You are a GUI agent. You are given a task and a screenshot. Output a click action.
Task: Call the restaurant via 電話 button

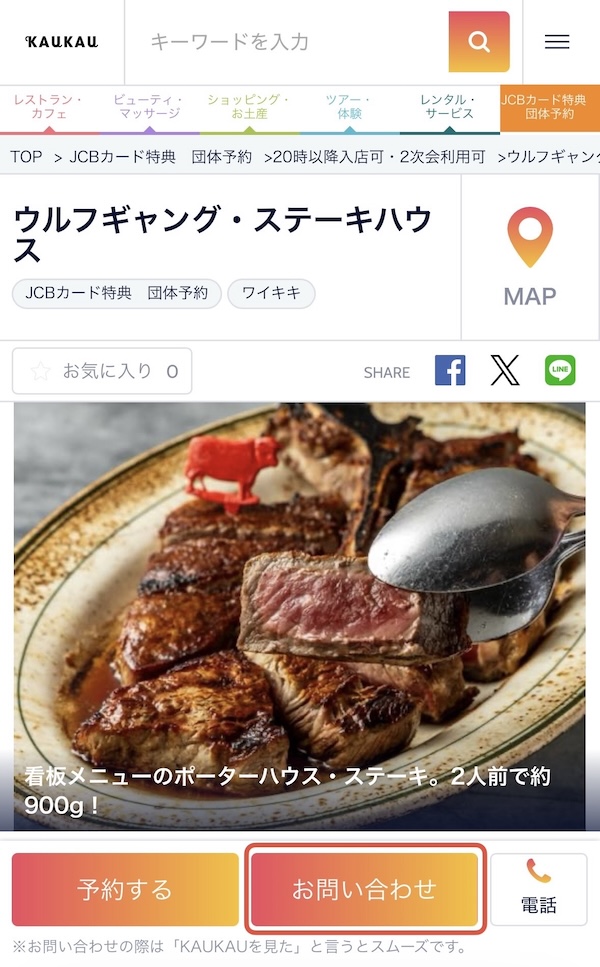(539, 889)
